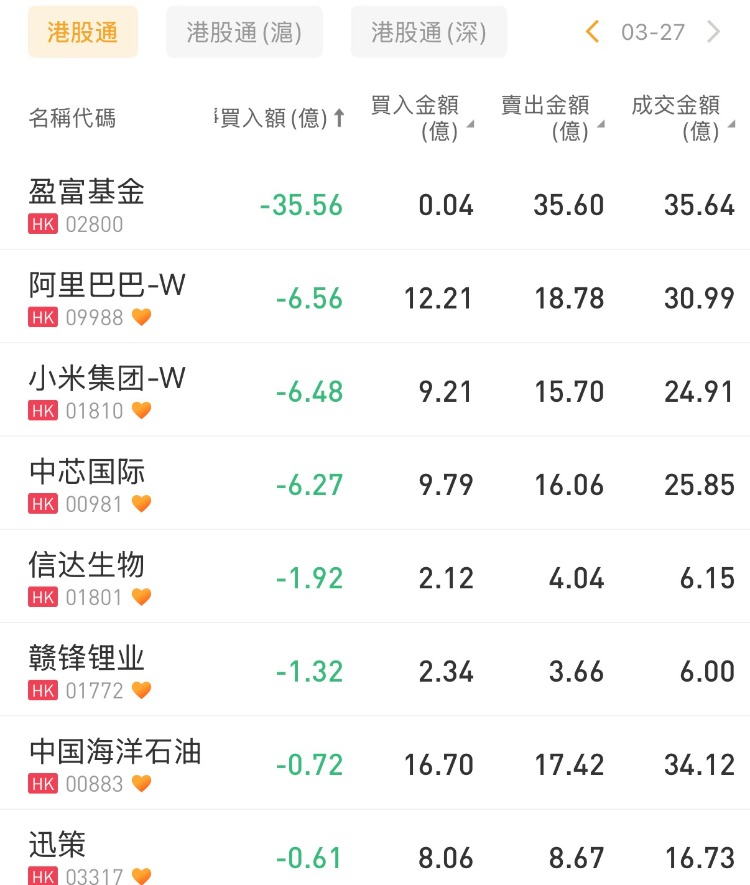The image size is (750, 885).
Task: Switch to the 港股通 (深) tab
Action: [x=428, y=32]
